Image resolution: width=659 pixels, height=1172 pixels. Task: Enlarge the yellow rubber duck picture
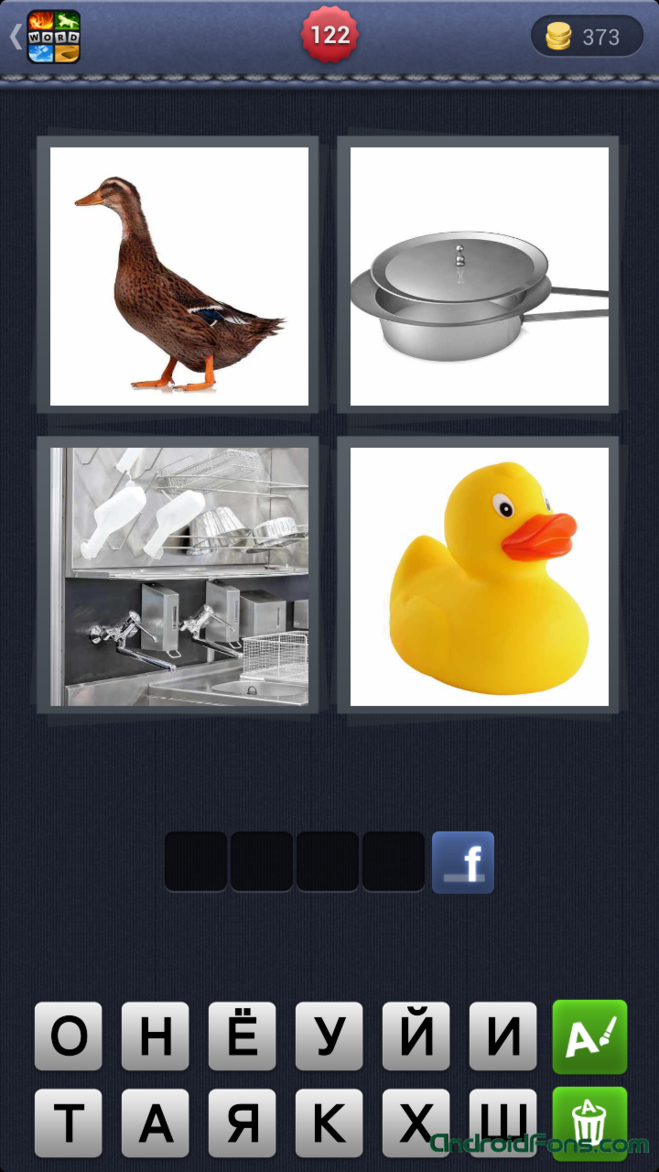click(479, 576)
